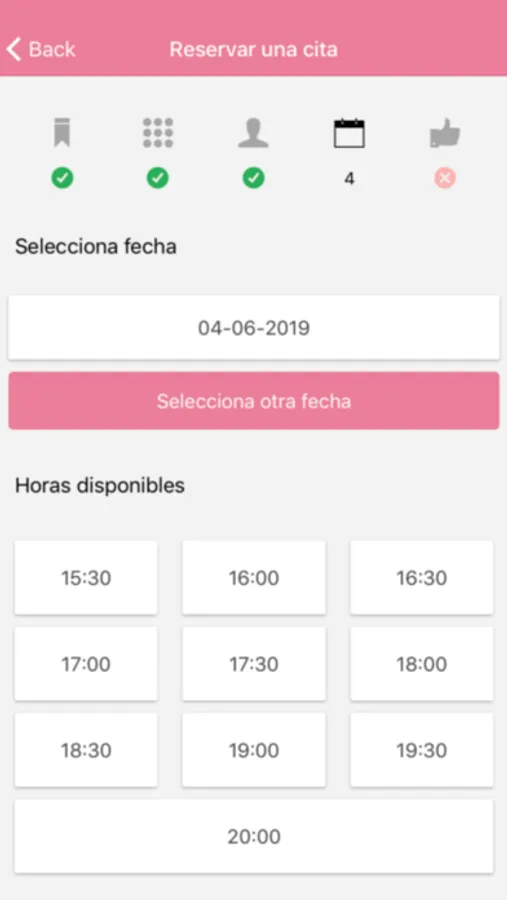Screen dimensions: 507x900
Task: Choose the 19:30 time slot
Action: coord(421,750)
